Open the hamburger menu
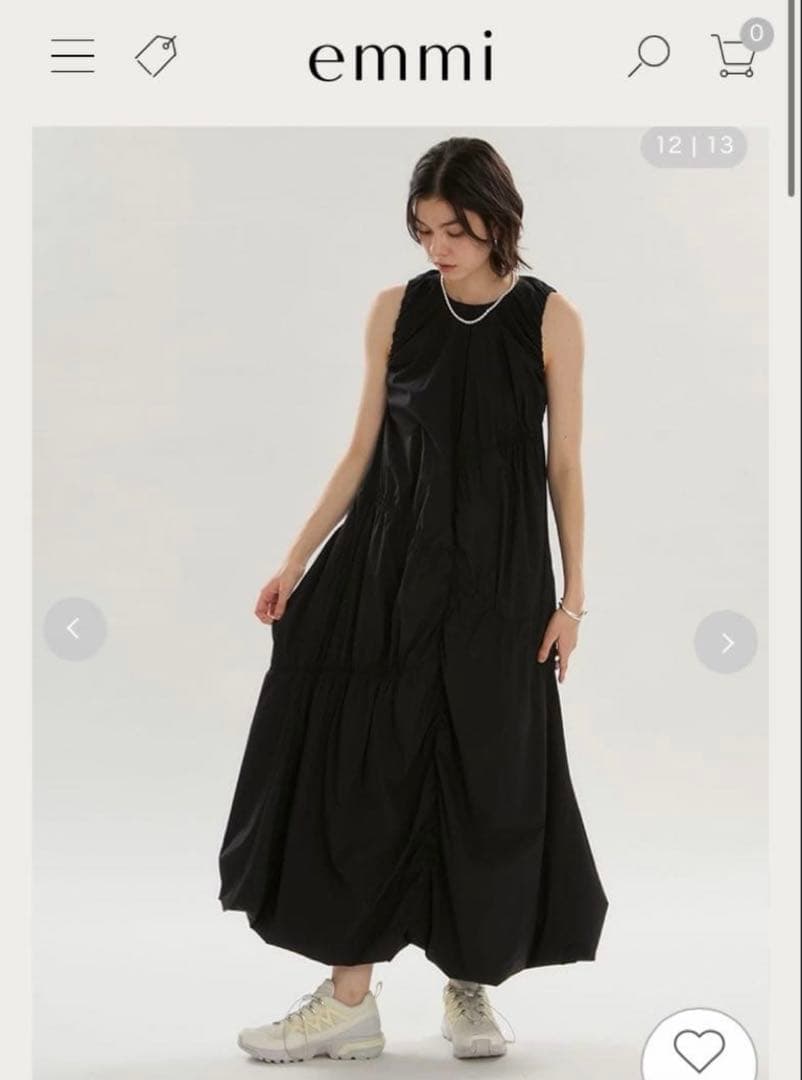 [72, 56]
